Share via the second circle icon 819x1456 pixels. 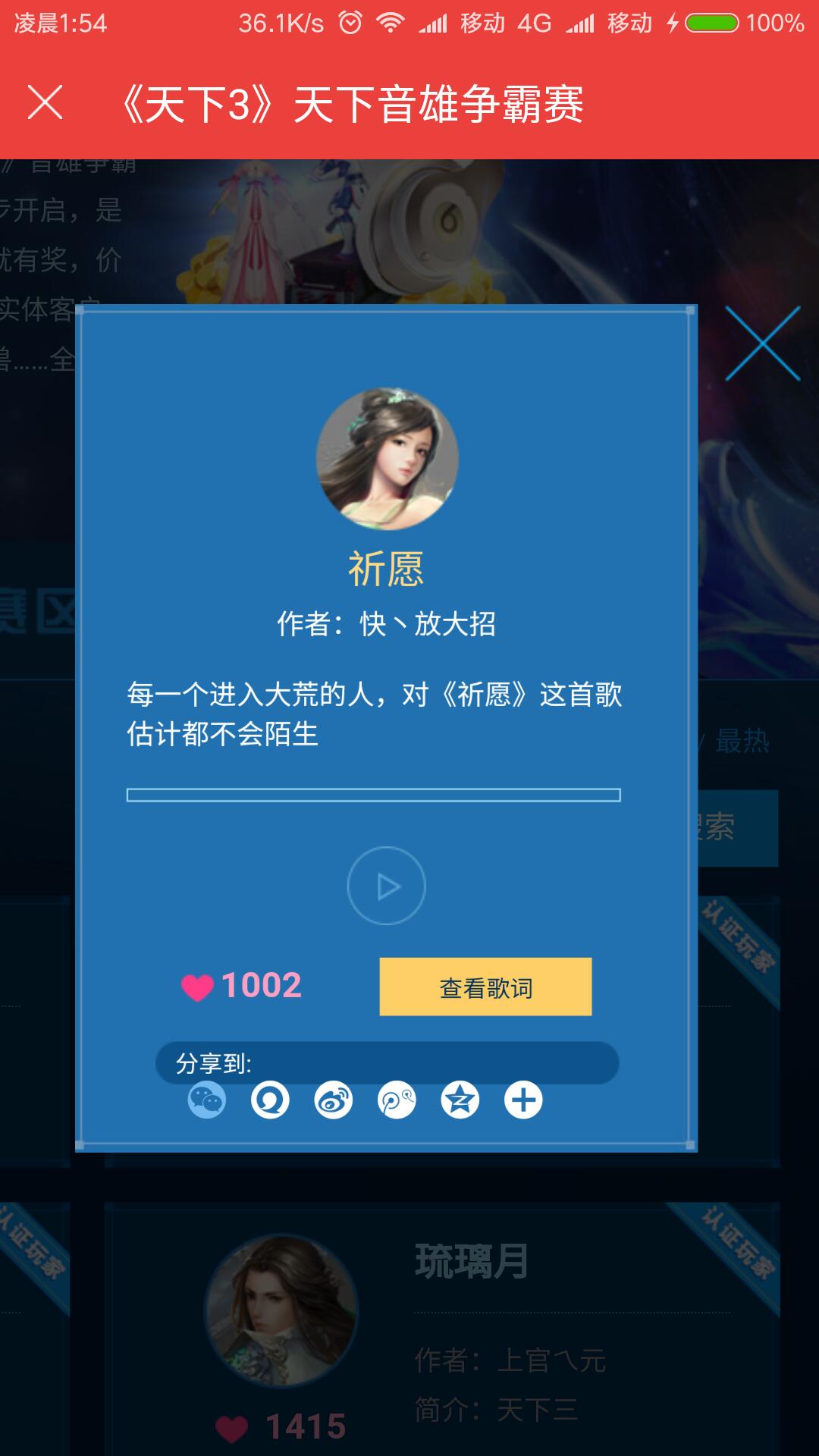click(x=270, y=1100)
